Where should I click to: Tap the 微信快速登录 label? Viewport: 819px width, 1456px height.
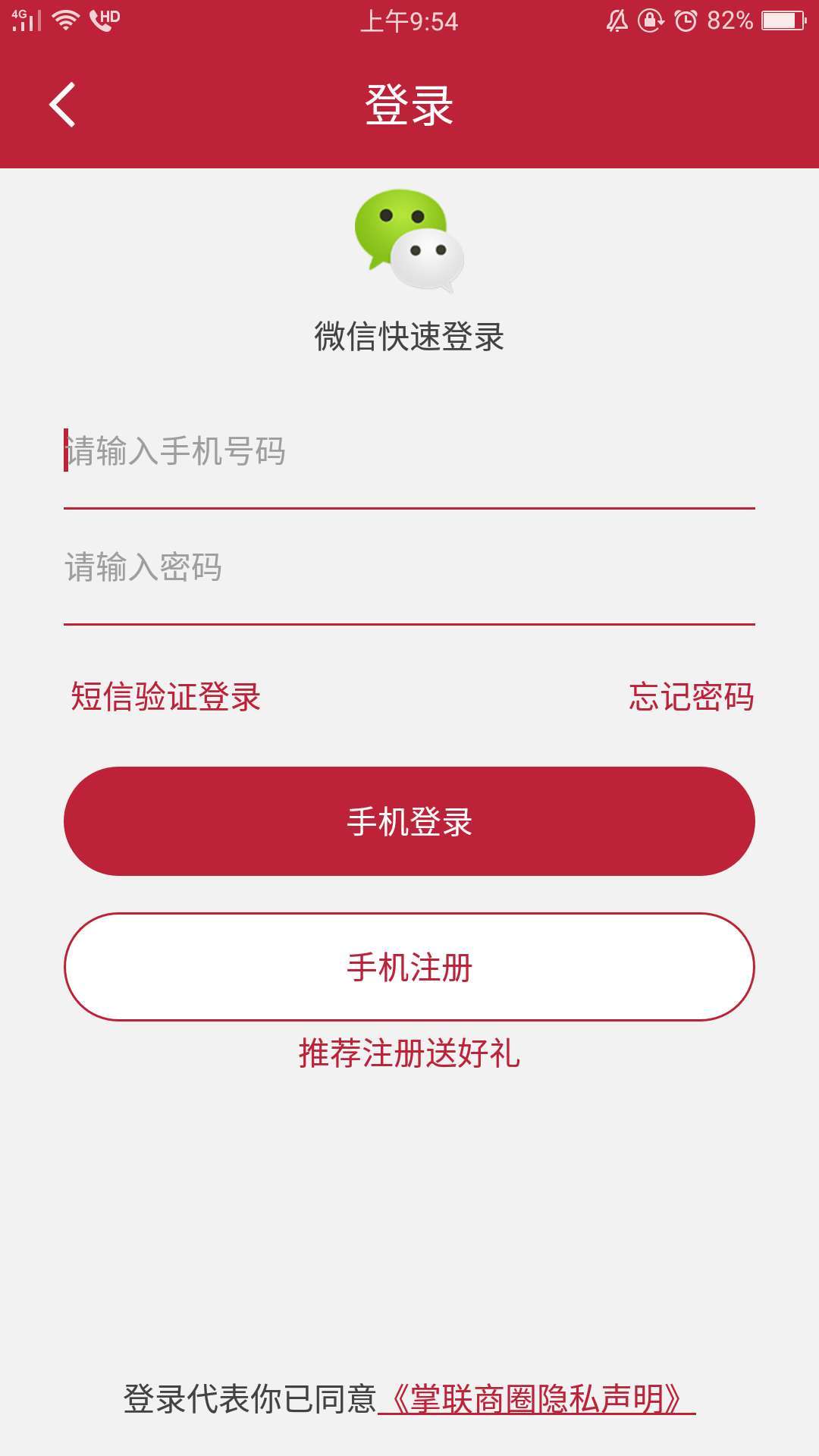pos(409,336)
